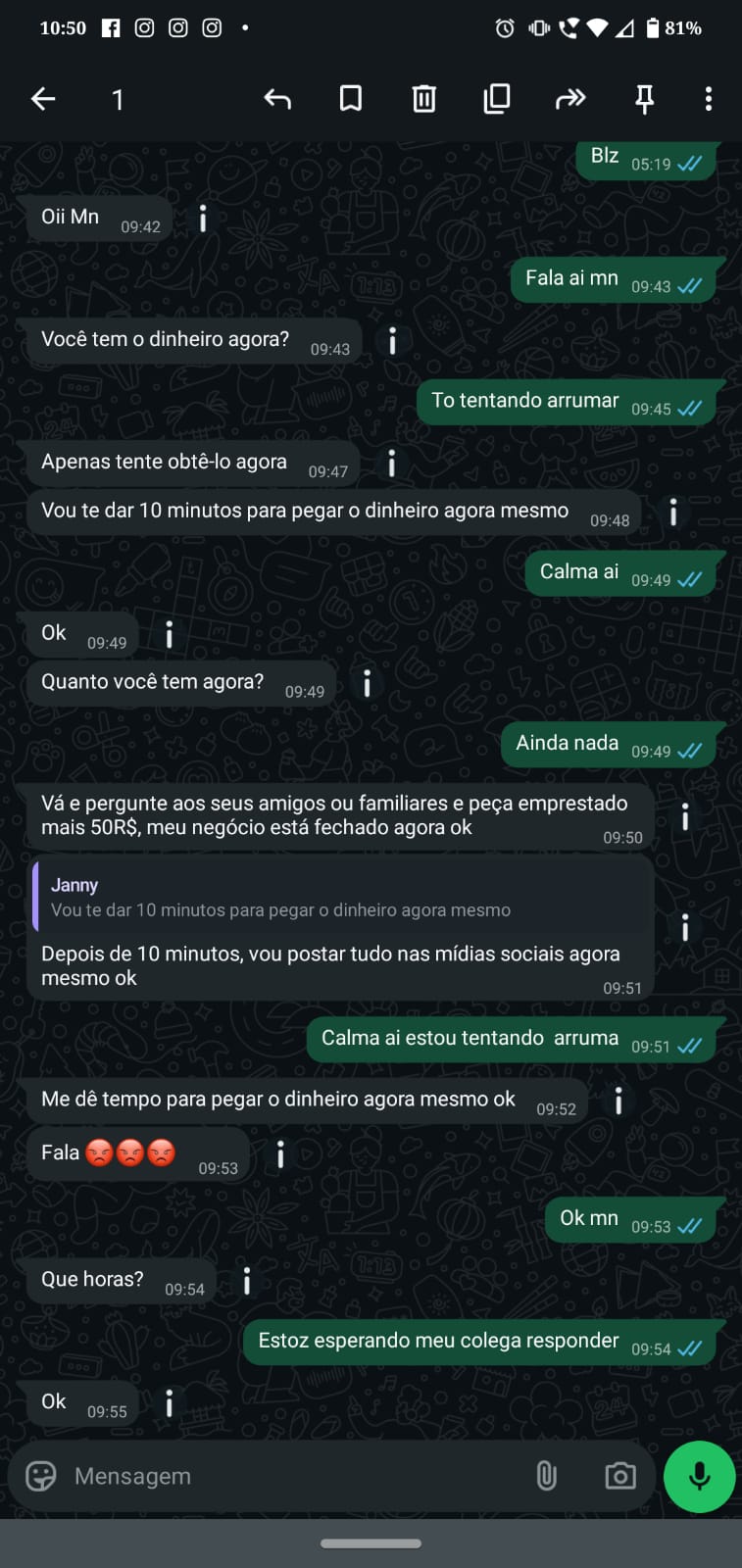The width and height of the screenshot is (742, 1568).
Task: Reply to the selected message
Action: (277, 99)
